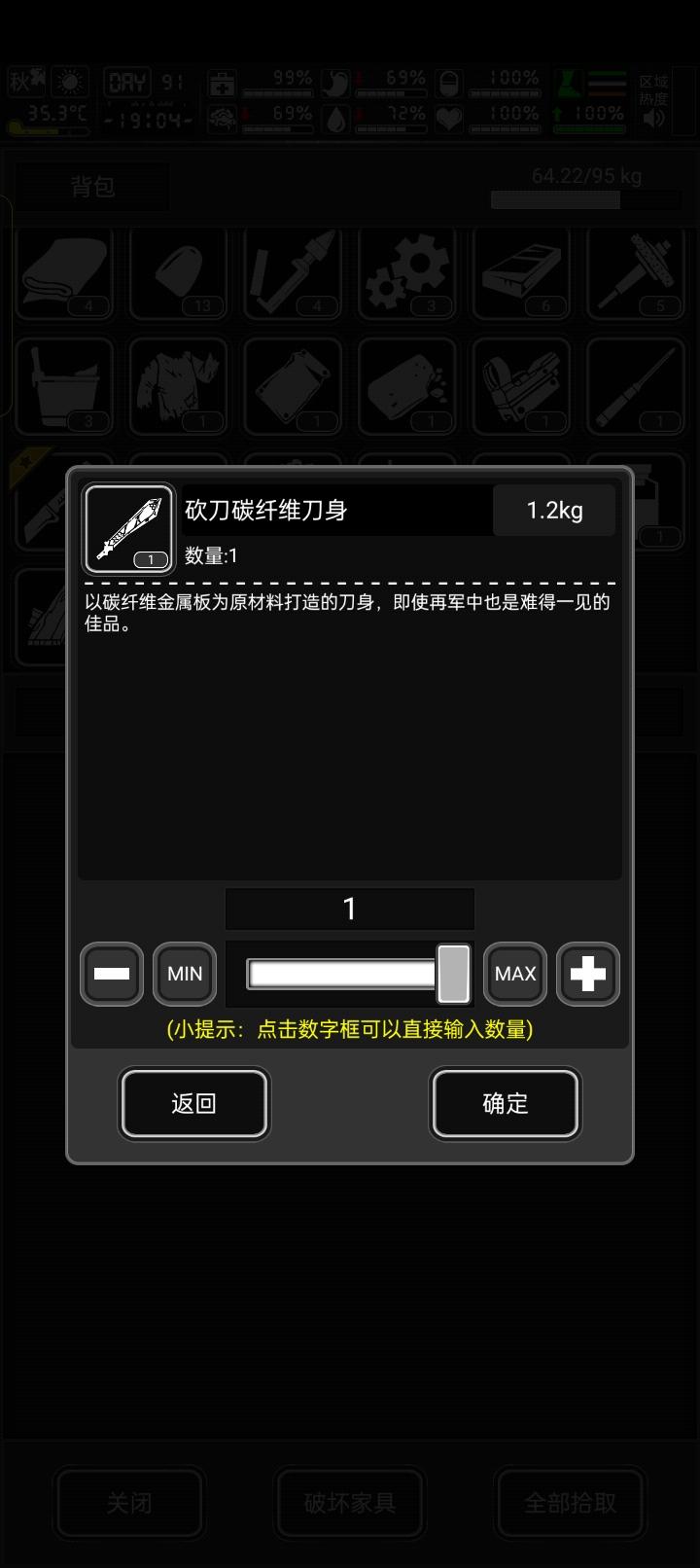Click the folded blanket item icon

(64, 274)
